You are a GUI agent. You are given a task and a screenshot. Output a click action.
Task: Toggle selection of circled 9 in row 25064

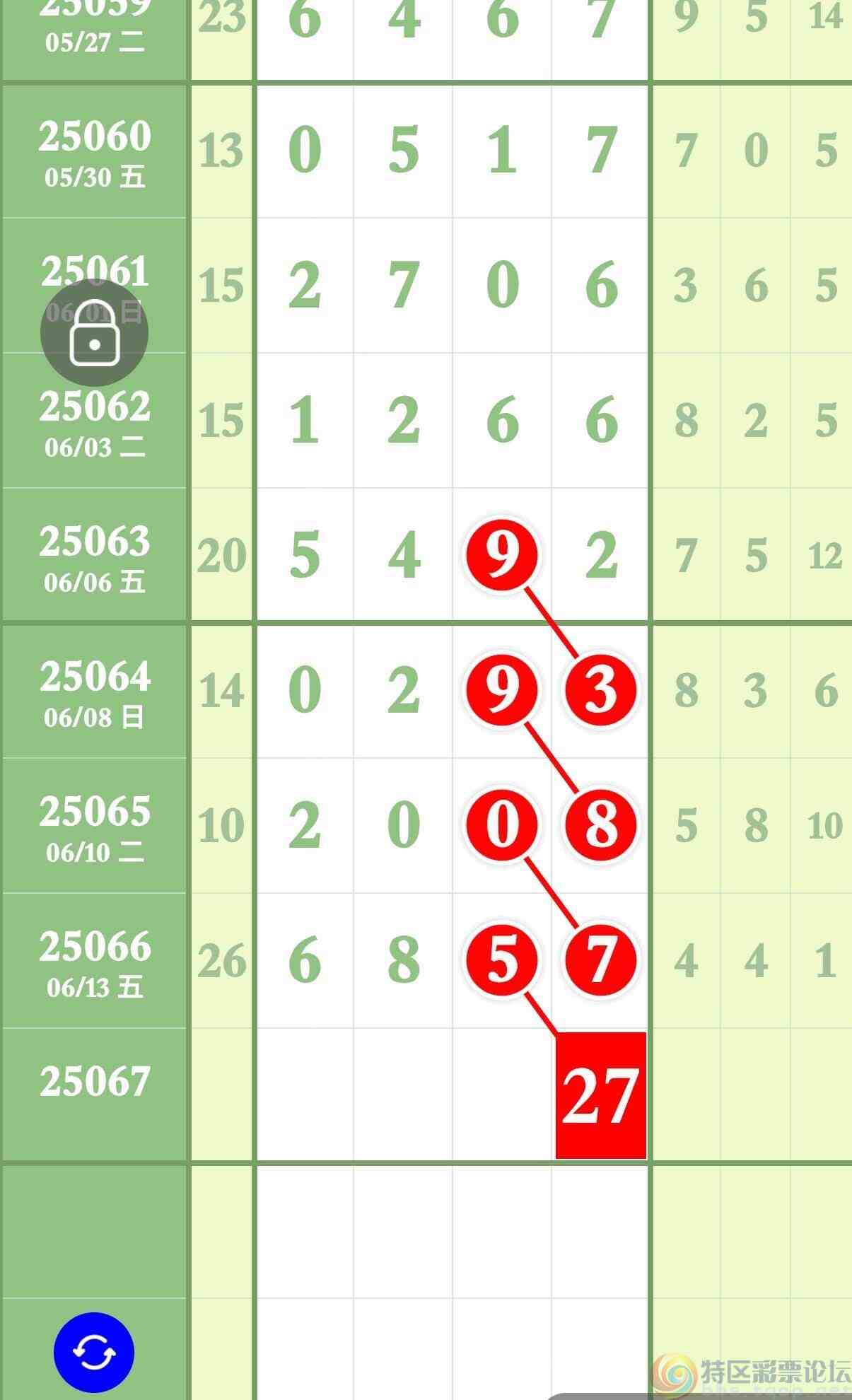tap(501, 691)
